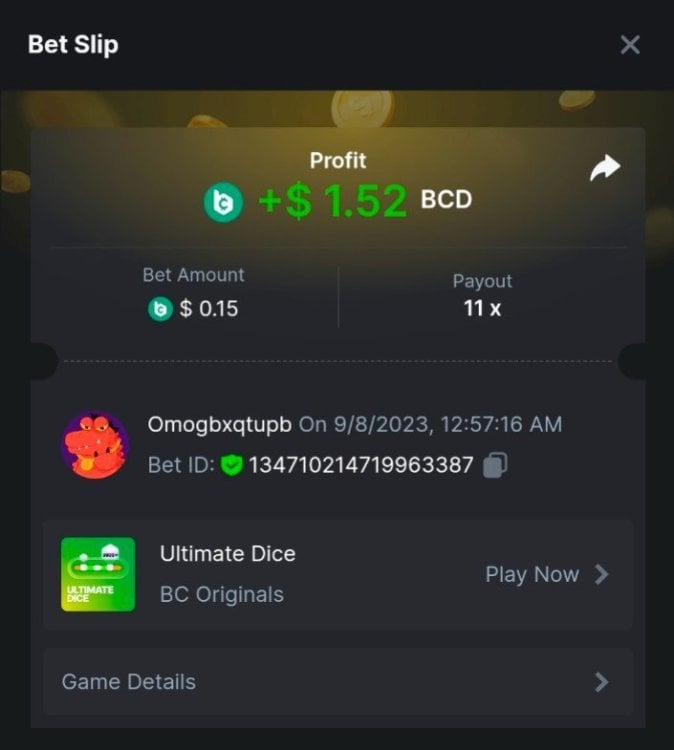This screenshot has width=674, height=750.
Task: Open Omogbxqtupb's profile avatar
Action: coord(95,445)
